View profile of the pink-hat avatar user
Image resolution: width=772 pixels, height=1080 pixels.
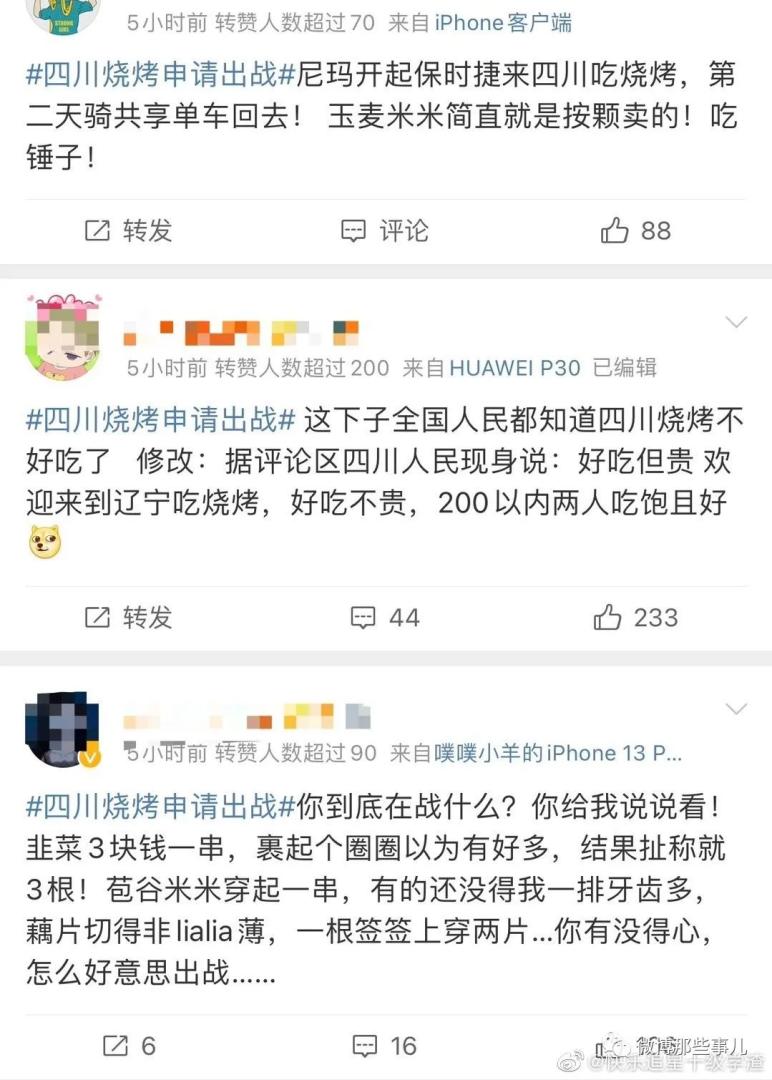coord(62,336)
